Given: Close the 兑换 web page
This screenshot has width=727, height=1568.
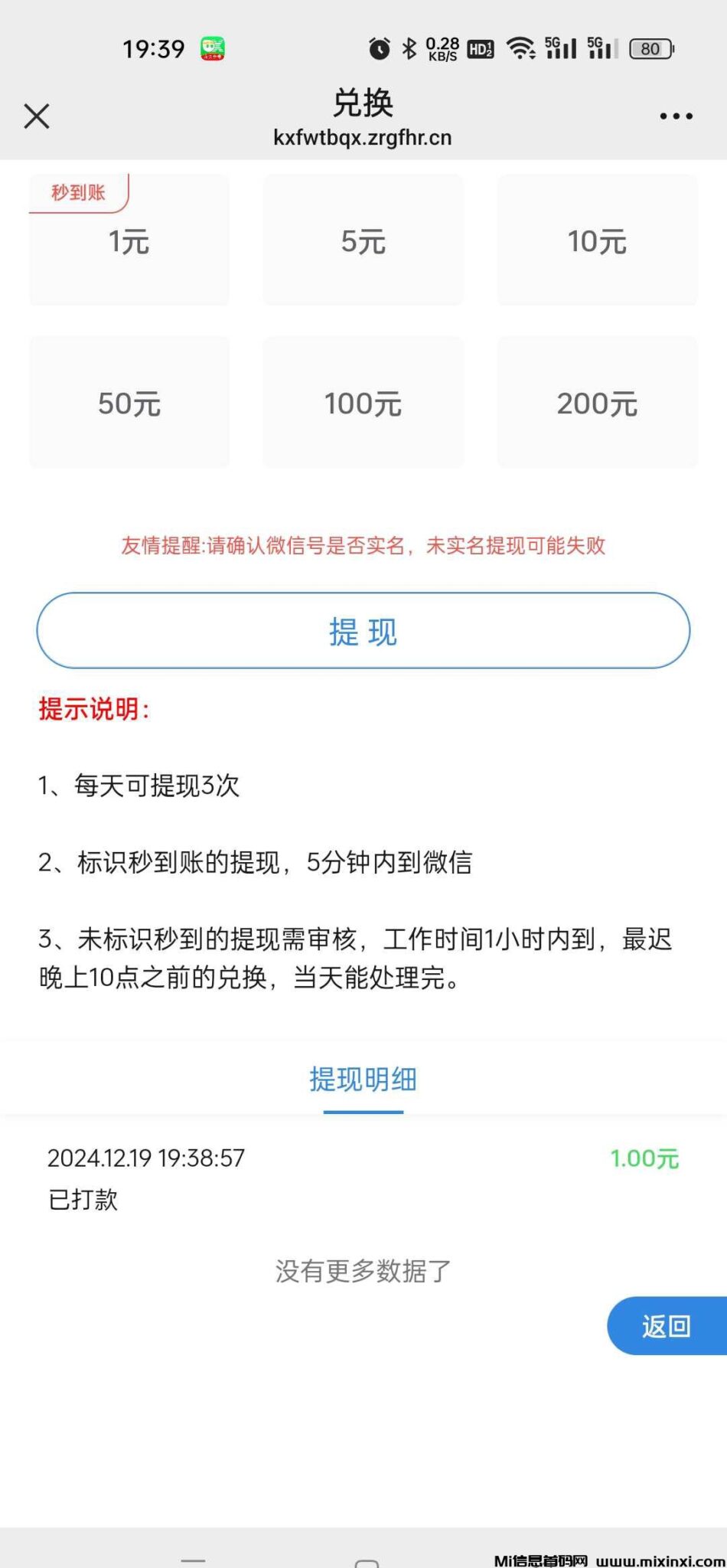Looking at the screenshot, I should [37, 116].
